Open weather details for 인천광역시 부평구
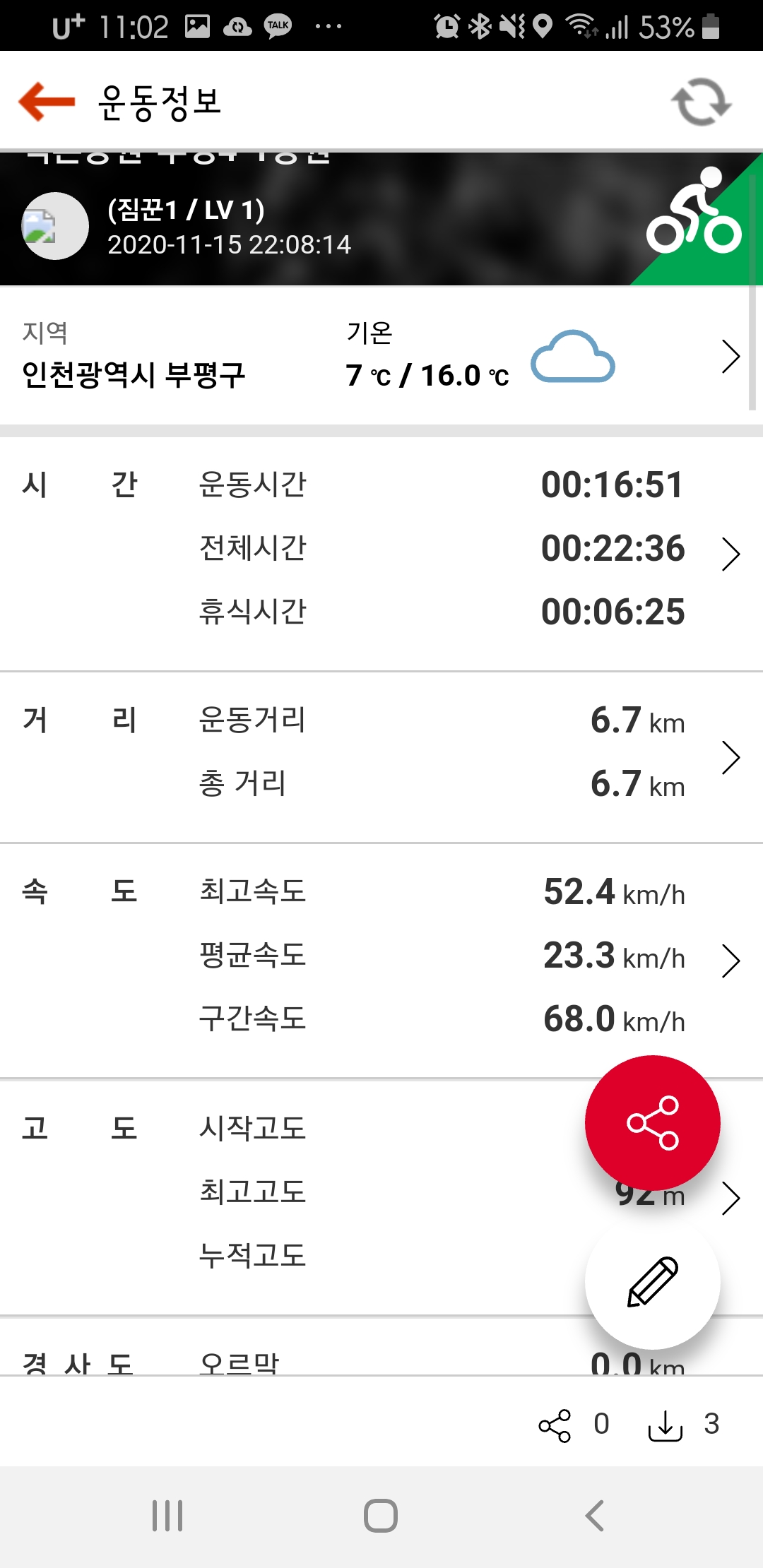 click(731, 356)
